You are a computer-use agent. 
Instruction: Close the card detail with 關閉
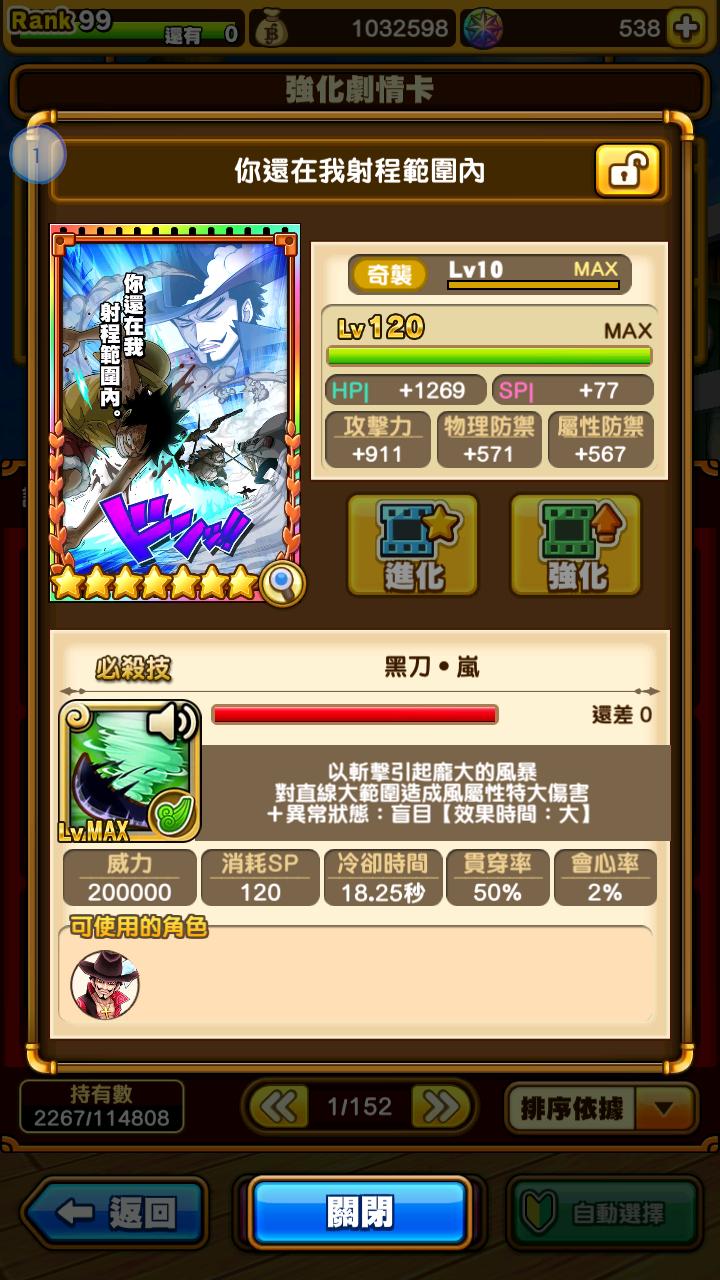(360, 1212)
